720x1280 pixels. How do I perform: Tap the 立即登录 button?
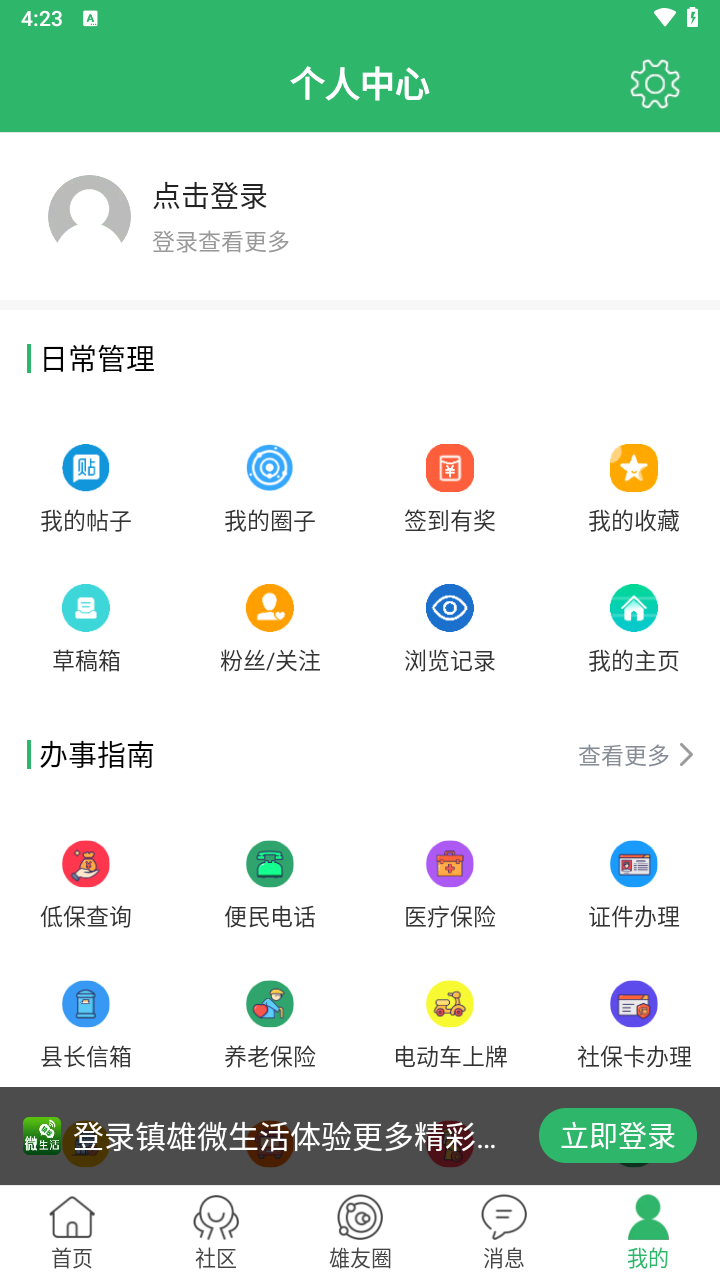tap(617, 1136)
